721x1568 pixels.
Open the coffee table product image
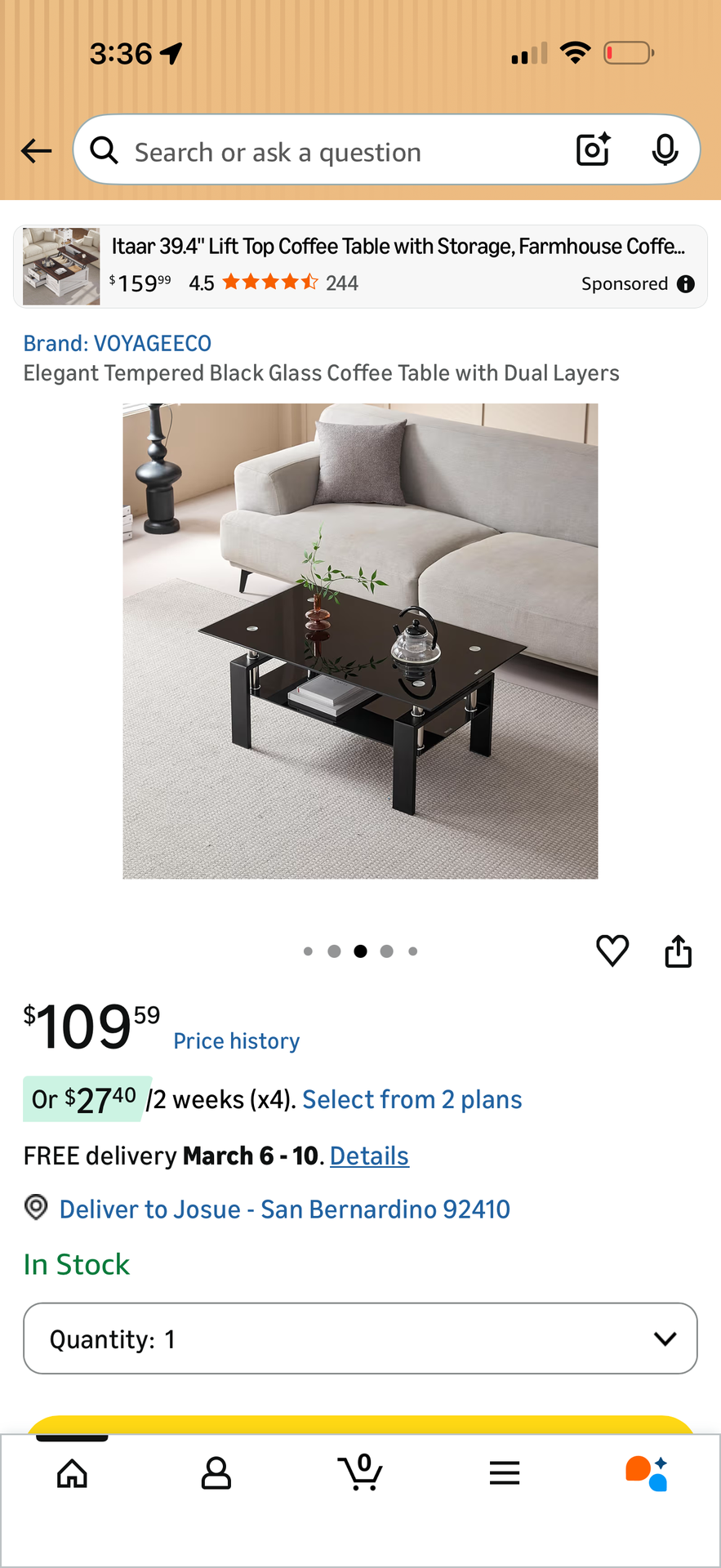360,641
